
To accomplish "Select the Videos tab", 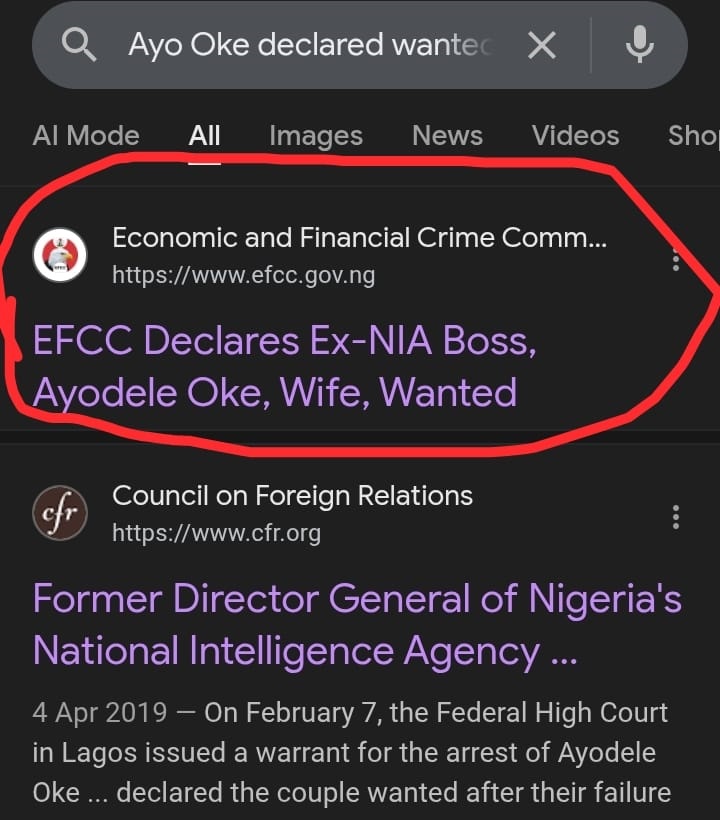I will [x=576, y=135].
